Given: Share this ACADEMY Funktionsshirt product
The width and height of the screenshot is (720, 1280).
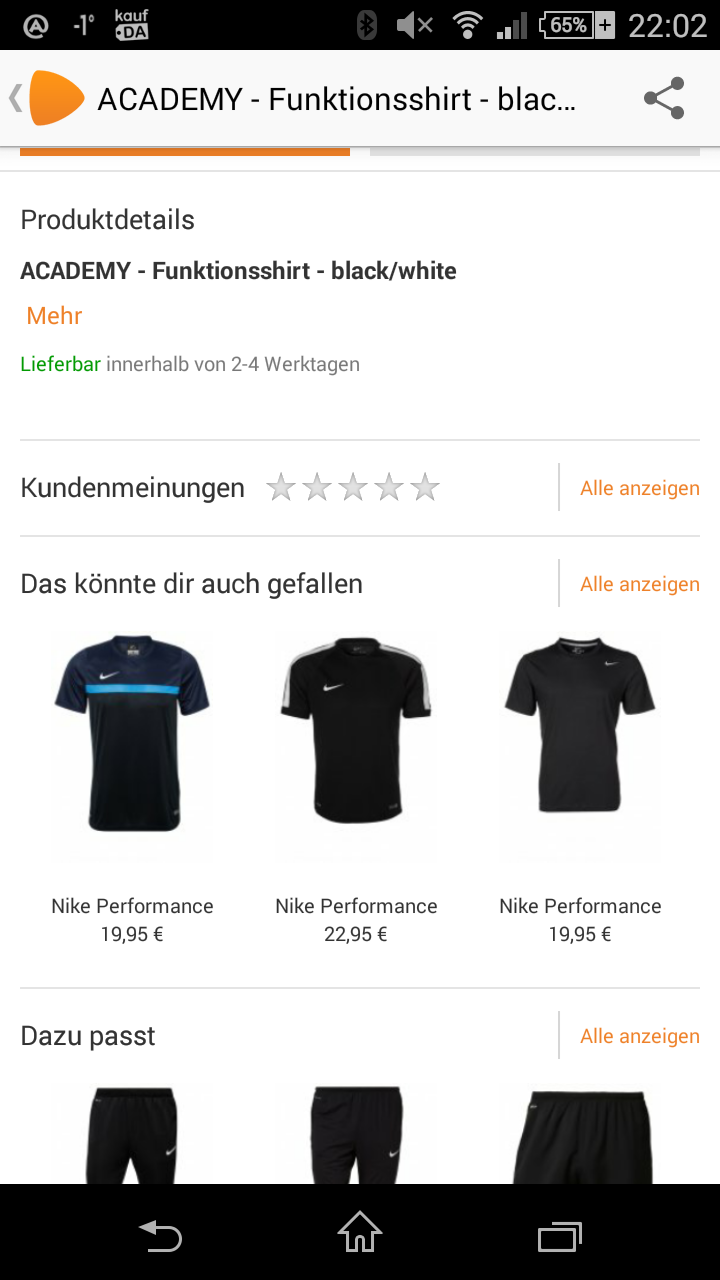Looking at the screenshot, I should [664, 98].
